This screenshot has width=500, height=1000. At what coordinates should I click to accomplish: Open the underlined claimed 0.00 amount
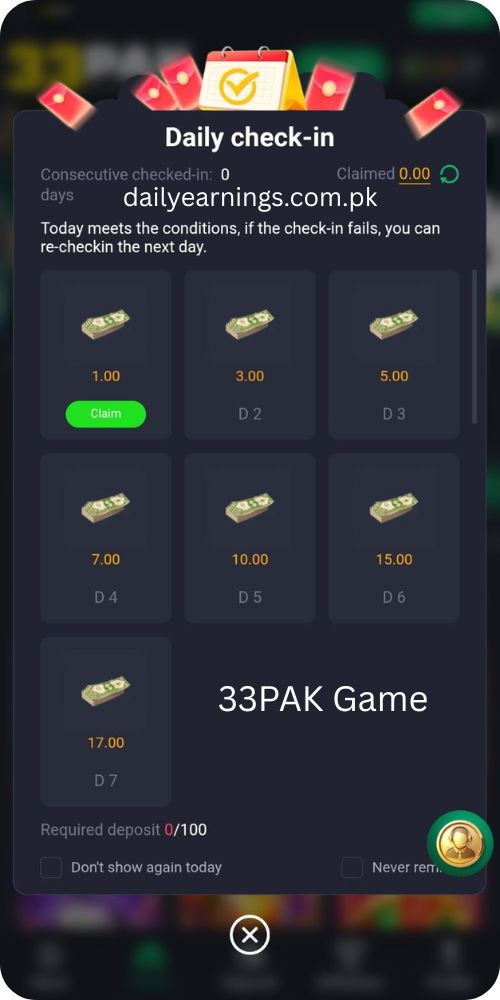coord(415,173)
